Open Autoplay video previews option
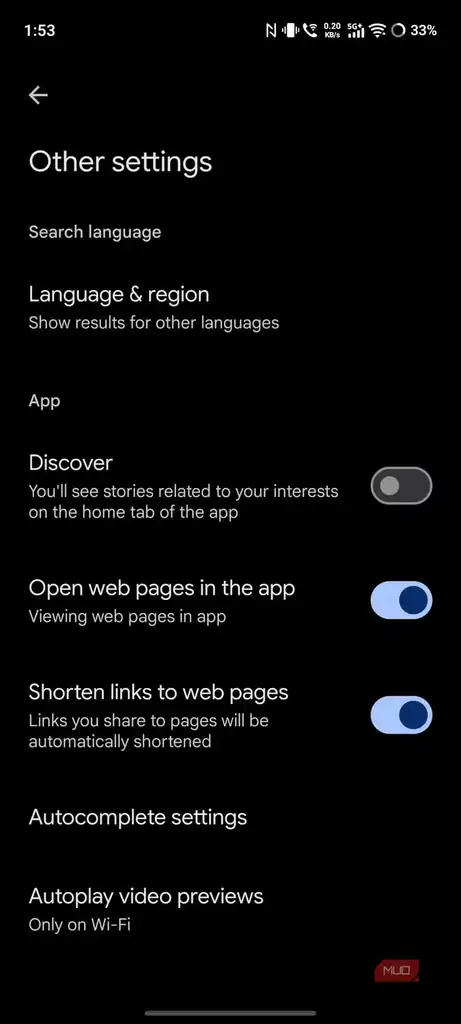This screenshot has width=461, height=1024. (x=230, y=908)
